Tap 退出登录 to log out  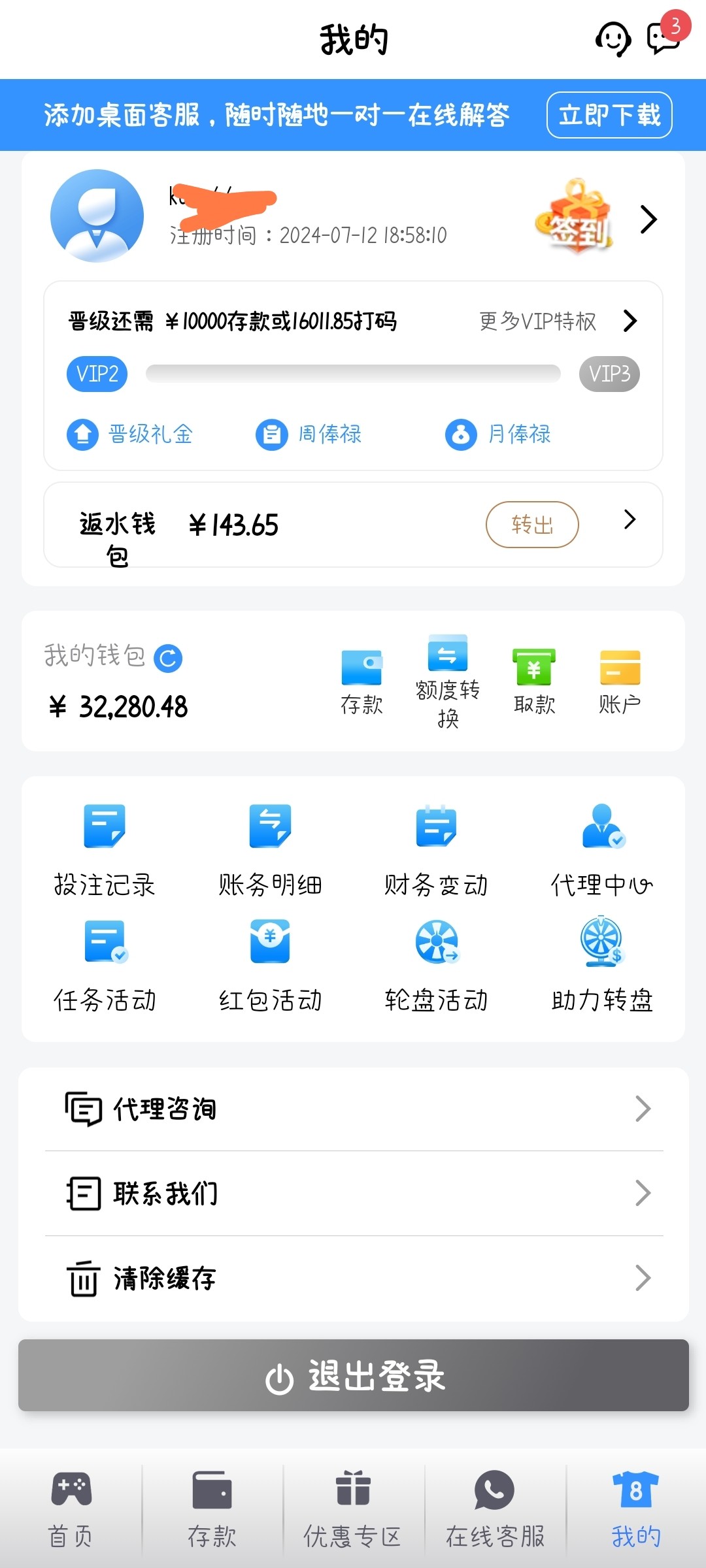353,1376
